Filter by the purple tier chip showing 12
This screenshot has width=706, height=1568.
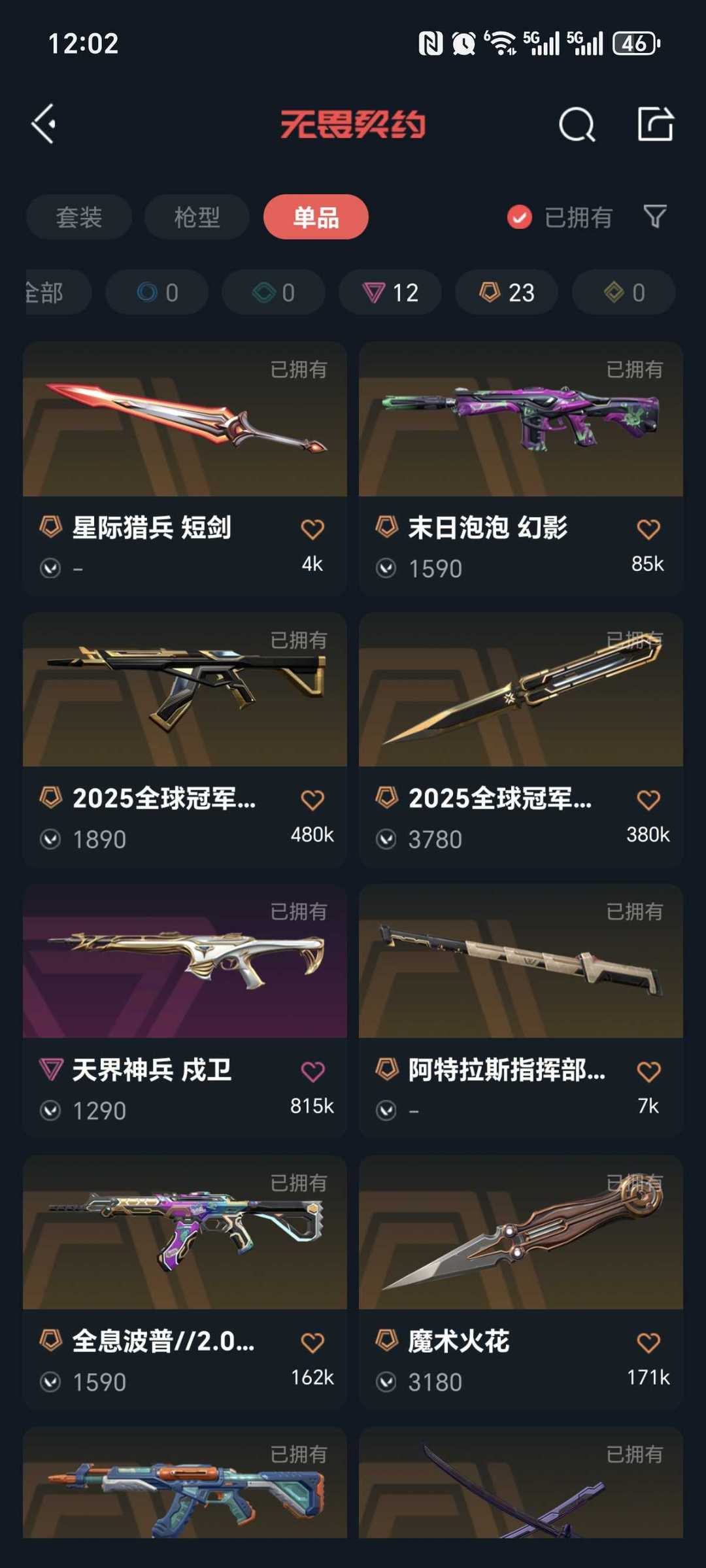[x=390, y=292]
